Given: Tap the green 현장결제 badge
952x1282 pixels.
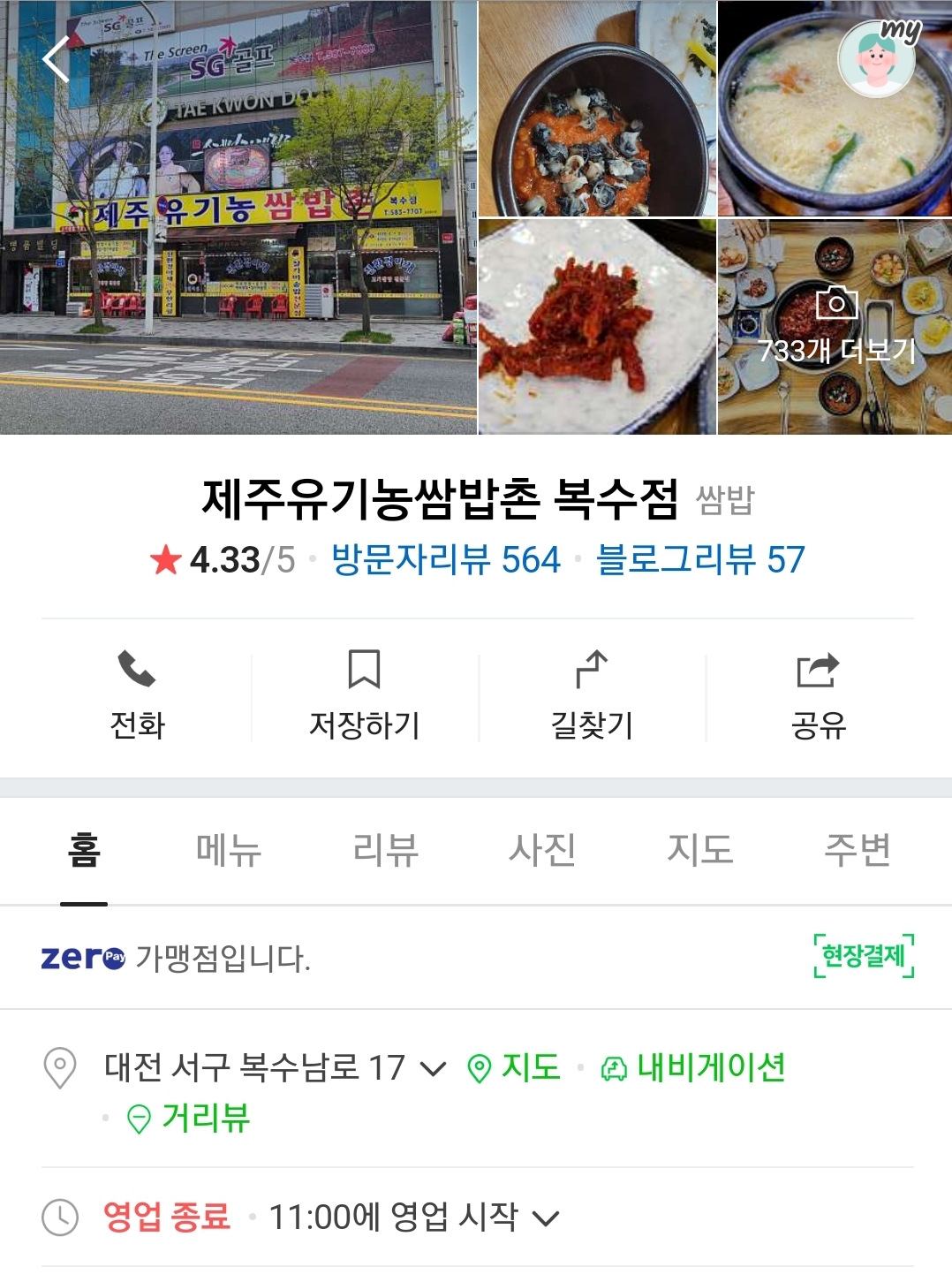Looking at the screenshot, I should click(862, 959).
